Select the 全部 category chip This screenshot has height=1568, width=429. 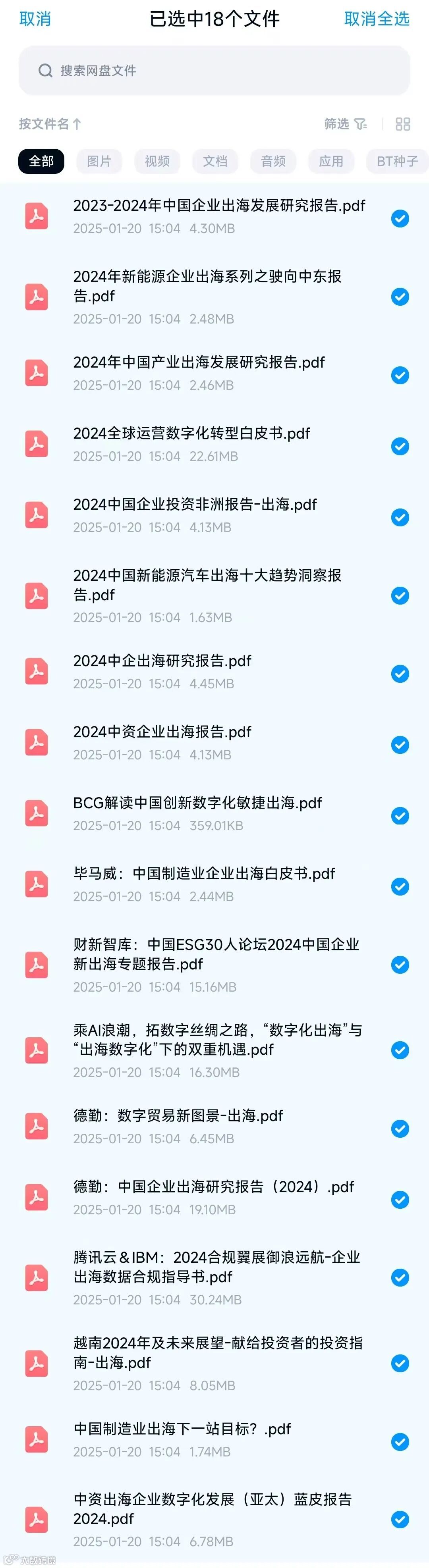pyautogui.click(x=41, y=161)
